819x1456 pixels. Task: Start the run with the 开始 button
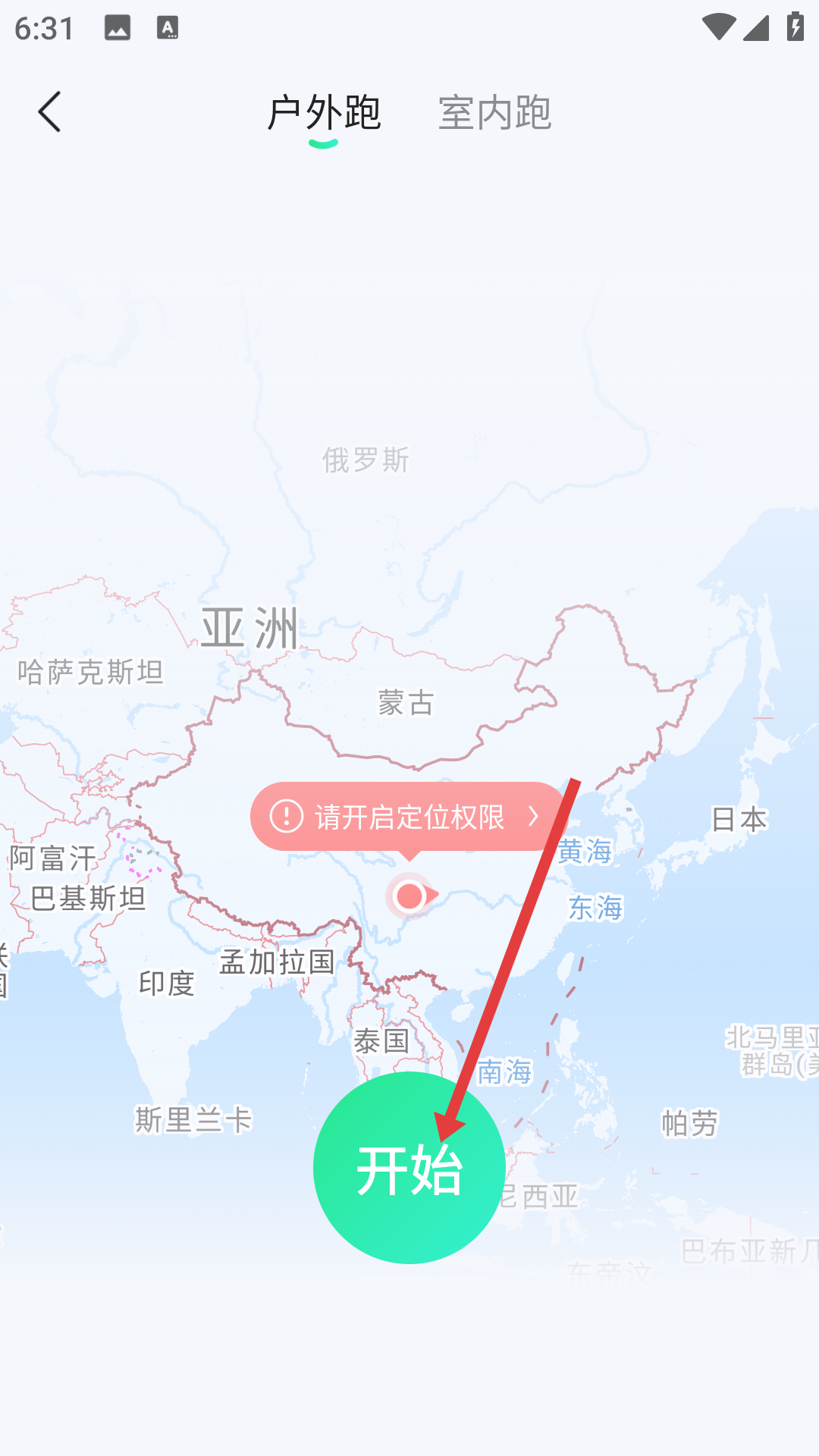[x=409, y=1168]
